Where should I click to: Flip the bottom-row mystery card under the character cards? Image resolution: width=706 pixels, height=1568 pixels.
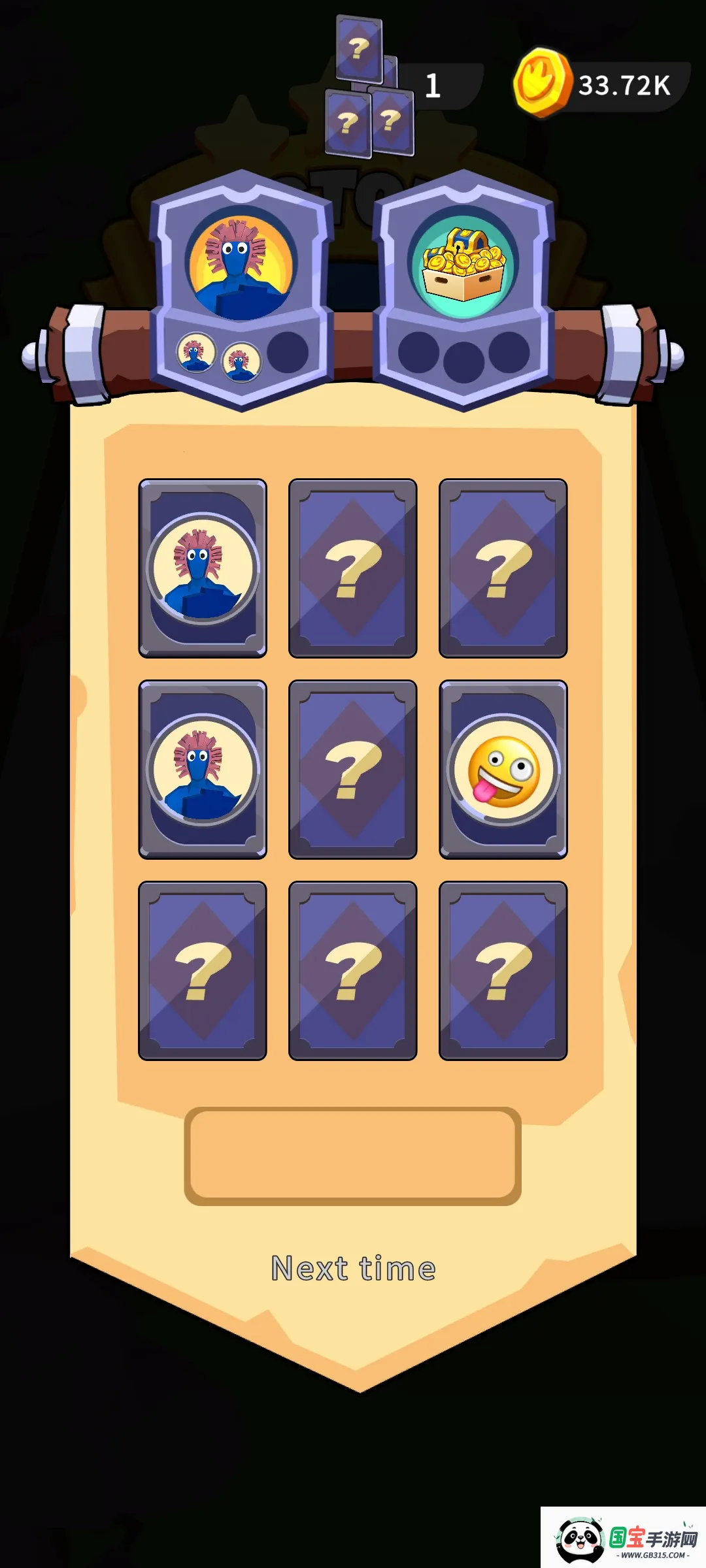(x=203, y=971)
